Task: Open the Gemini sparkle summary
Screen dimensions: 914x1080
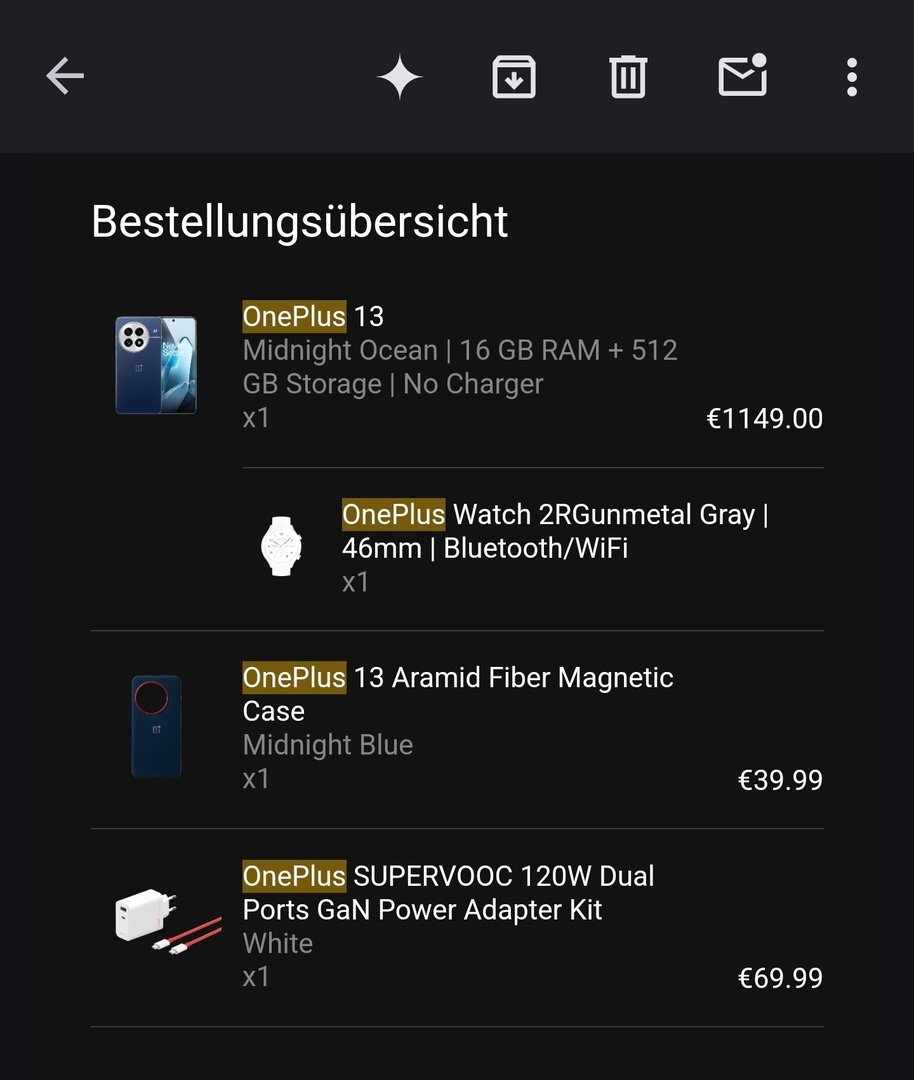Action: [400, 77]
